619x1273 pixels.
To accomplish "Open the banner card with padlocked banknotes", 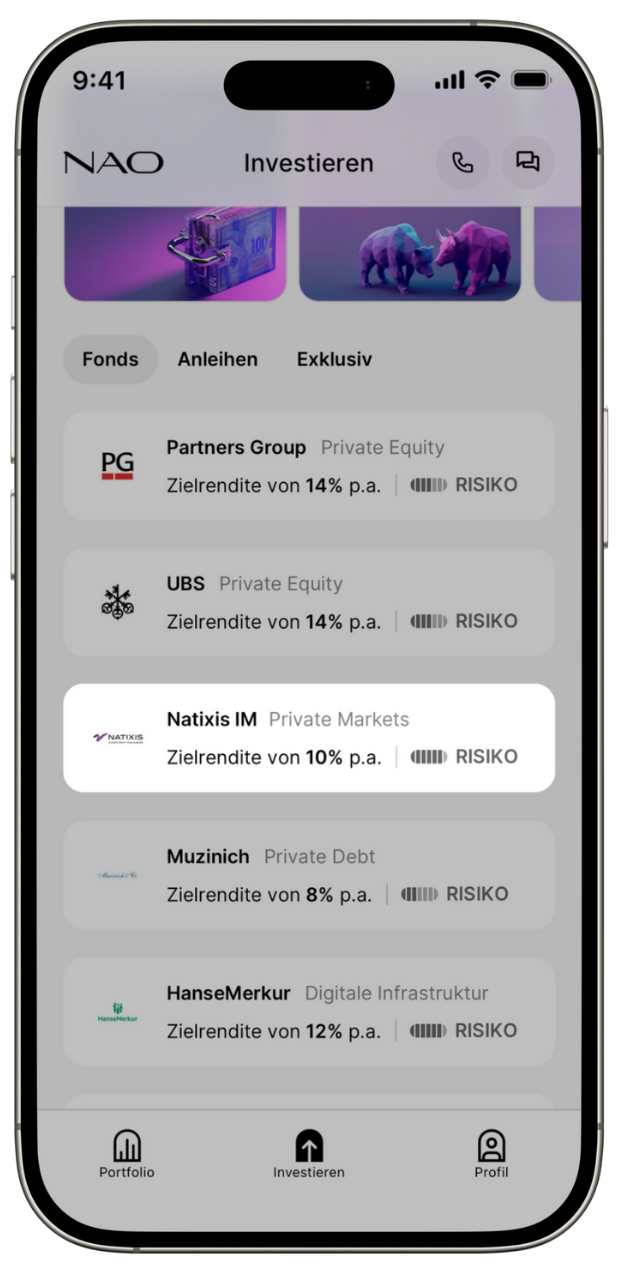I will [175, 254].
